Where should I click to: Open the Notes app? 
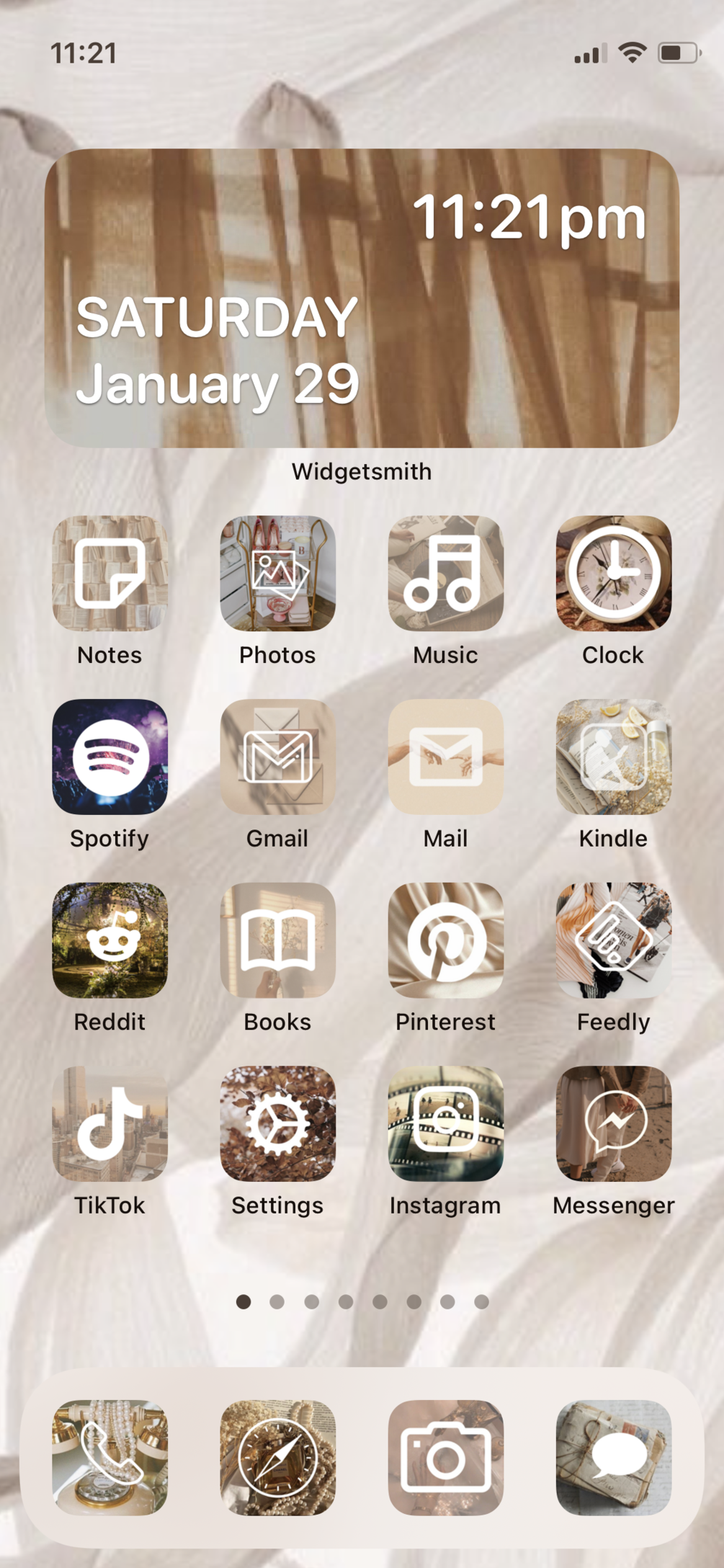click(110, 574)
